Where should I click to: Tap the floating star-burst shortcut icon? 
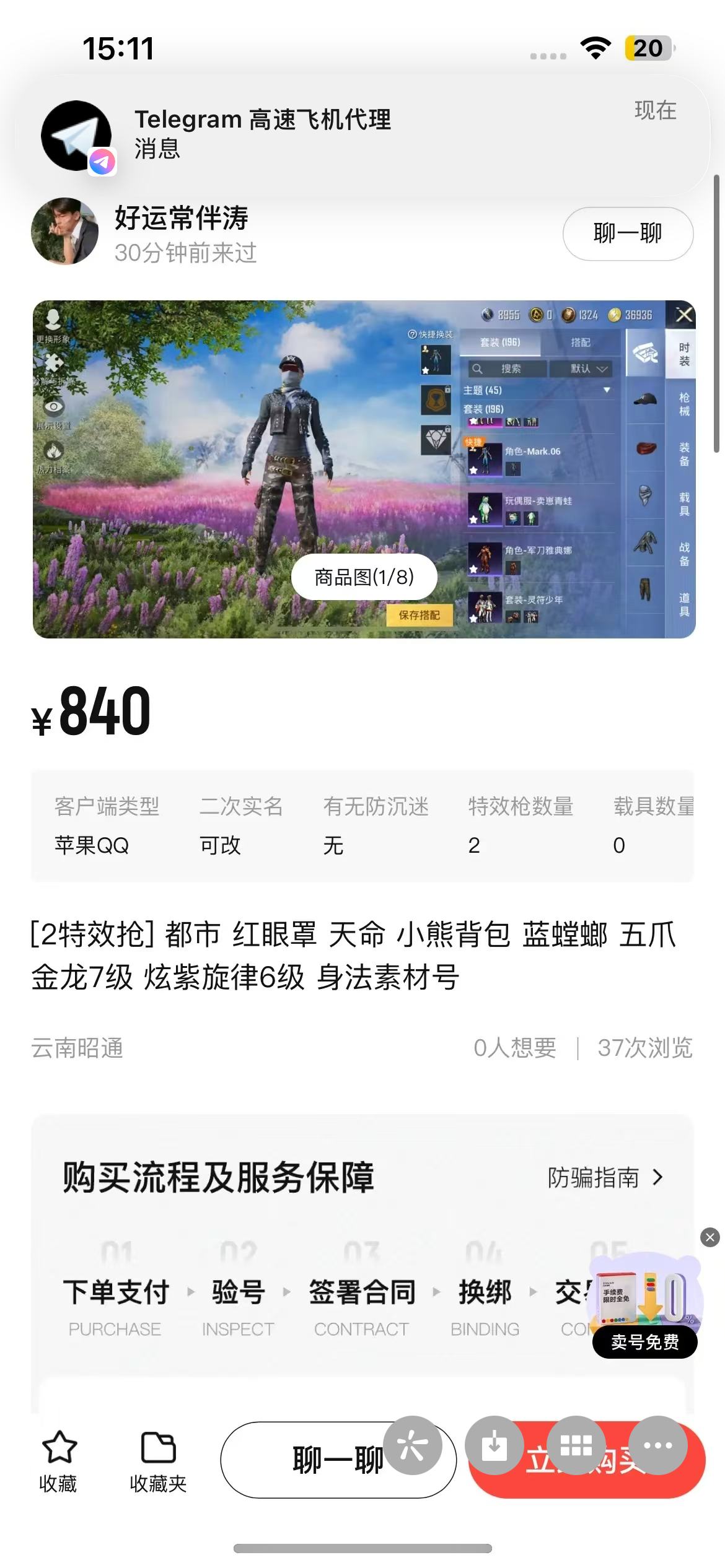point(413,1445)
